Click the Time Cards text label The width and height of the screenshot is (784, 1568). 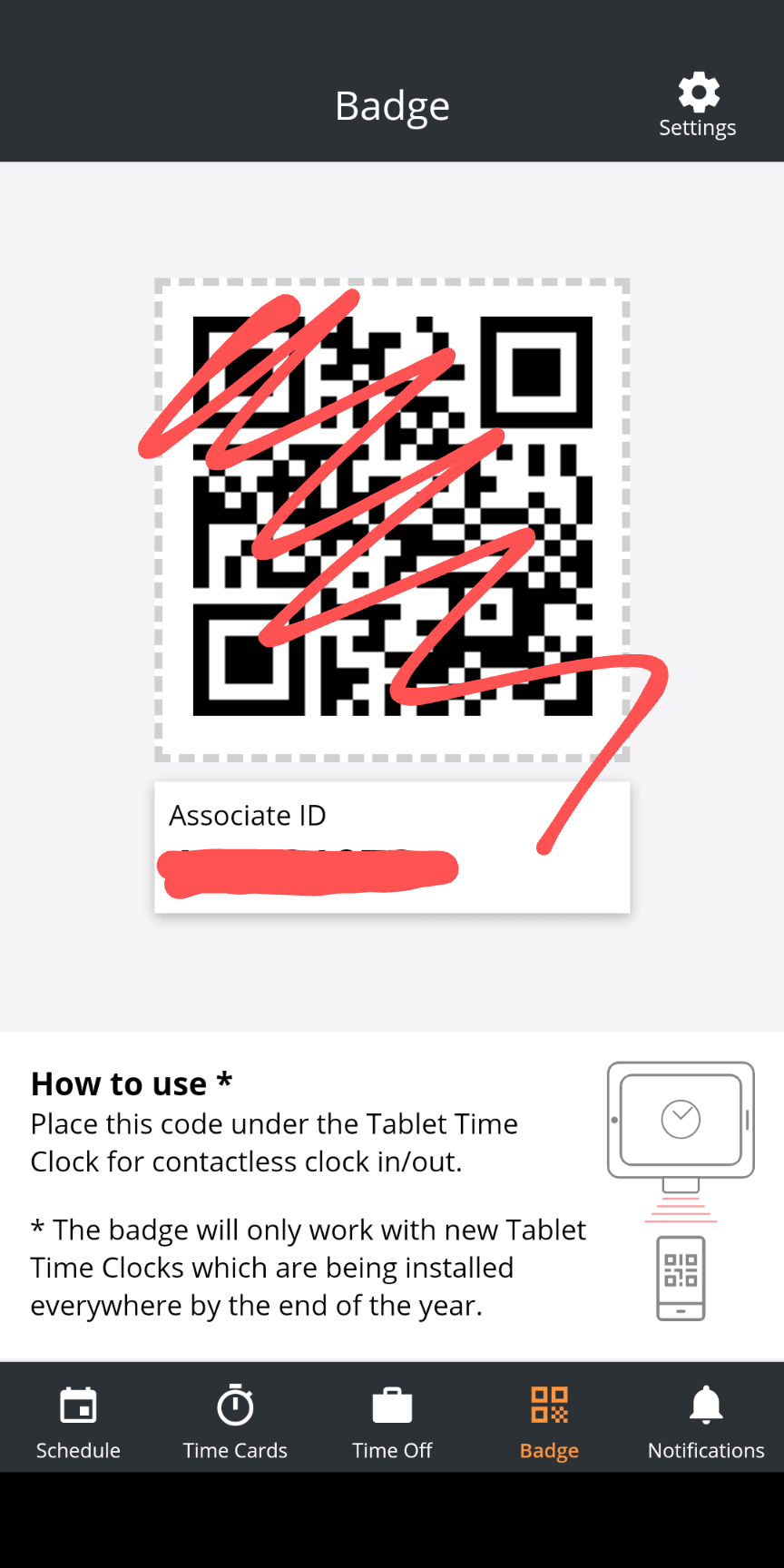click(235, 1450)
